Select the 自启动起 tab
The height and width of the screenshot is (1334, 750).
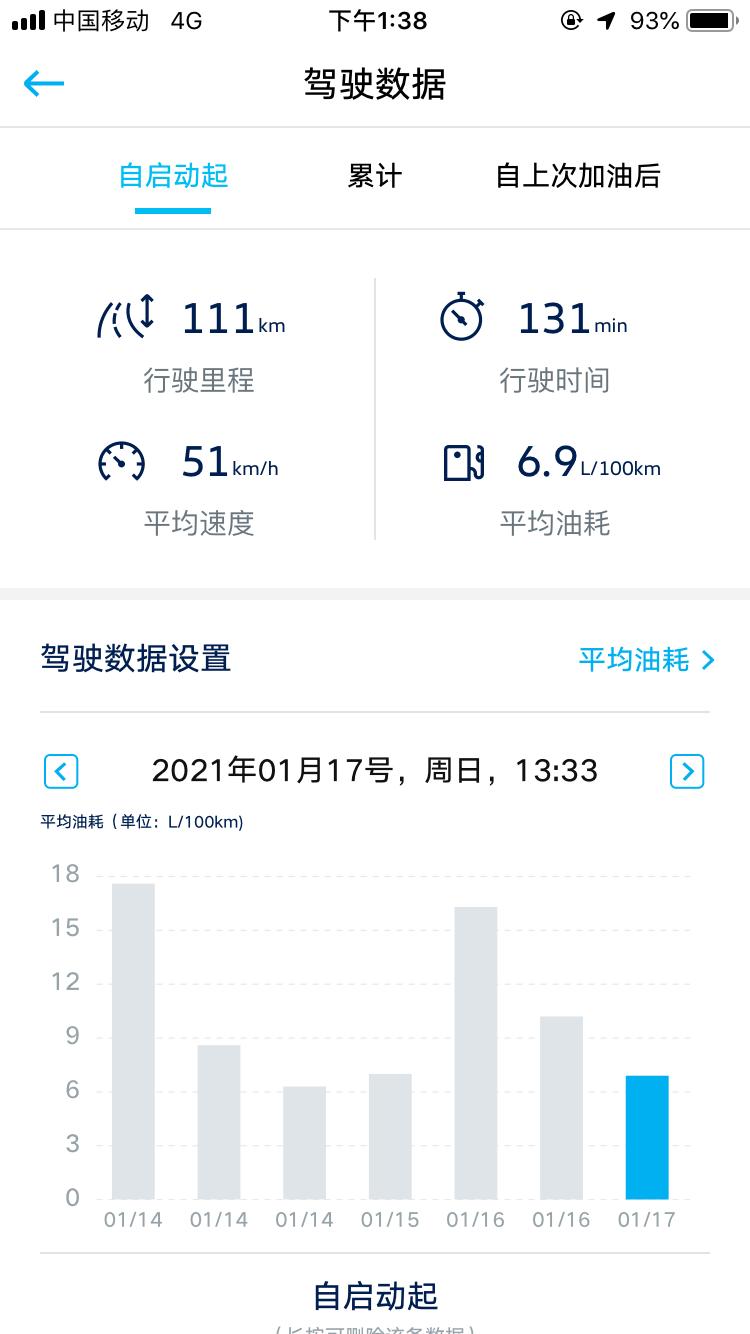pyautogui.click(x=173, y=176)
